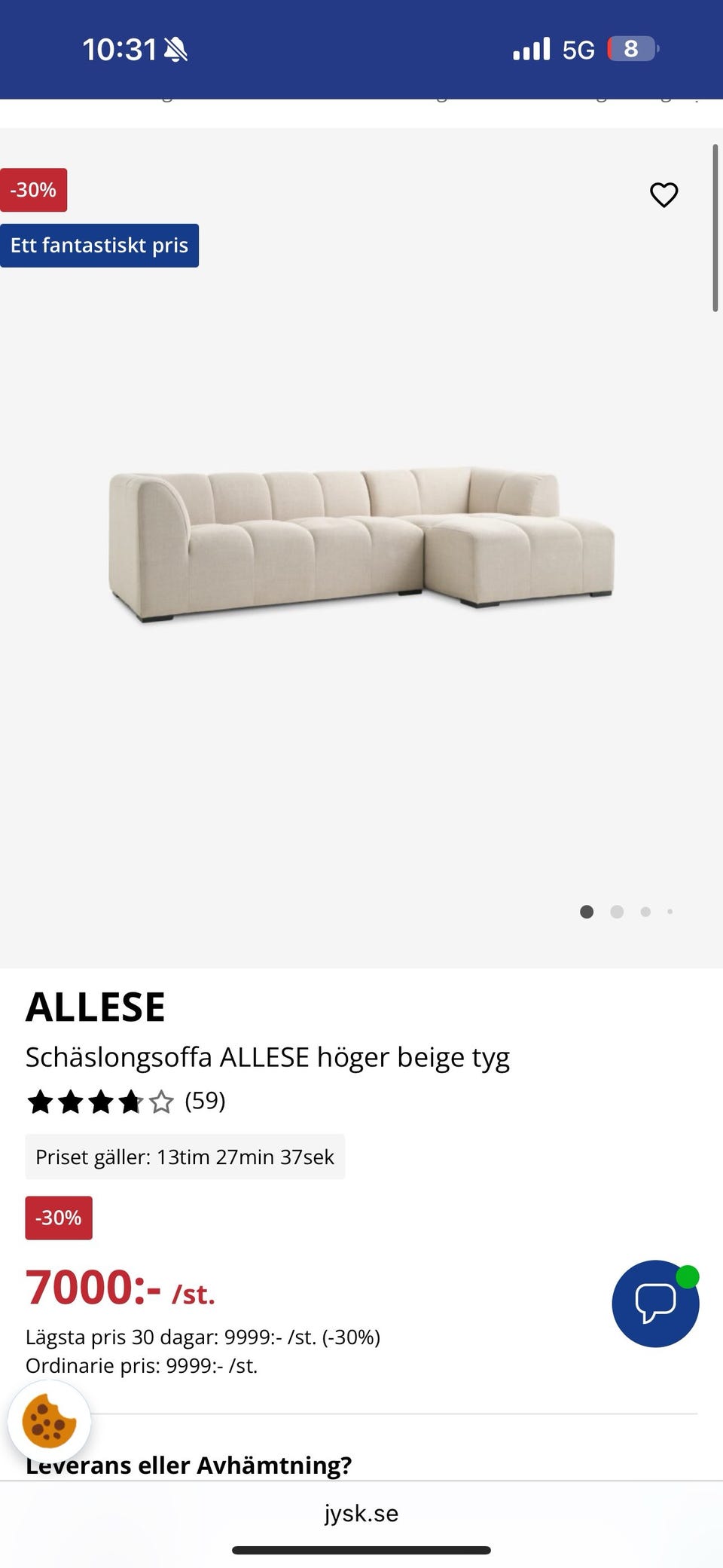Click the signal strength bars icon

pos(532,47)
